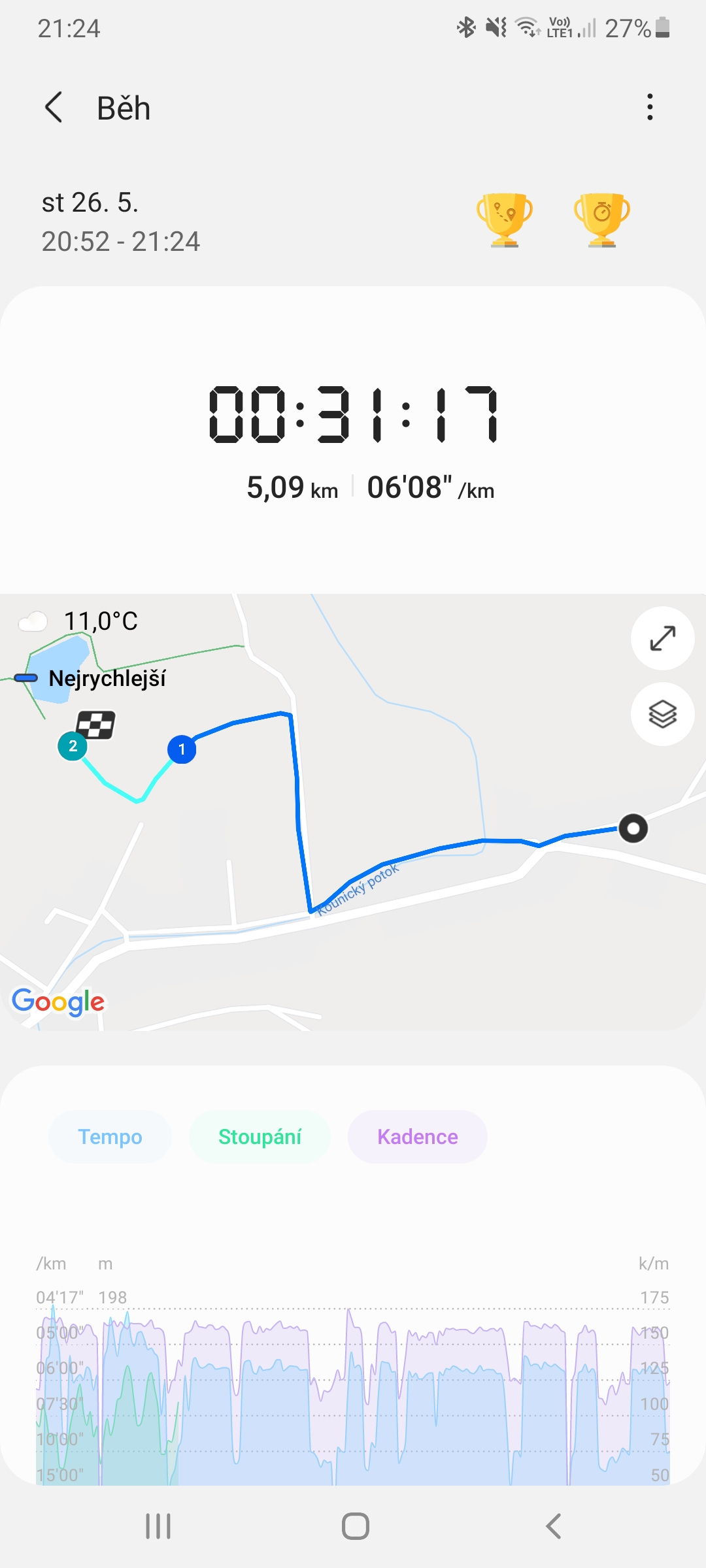Select kilometer marker 1 on the route
This screenshot has height=1568, width=706.
(x=182, y=749)
